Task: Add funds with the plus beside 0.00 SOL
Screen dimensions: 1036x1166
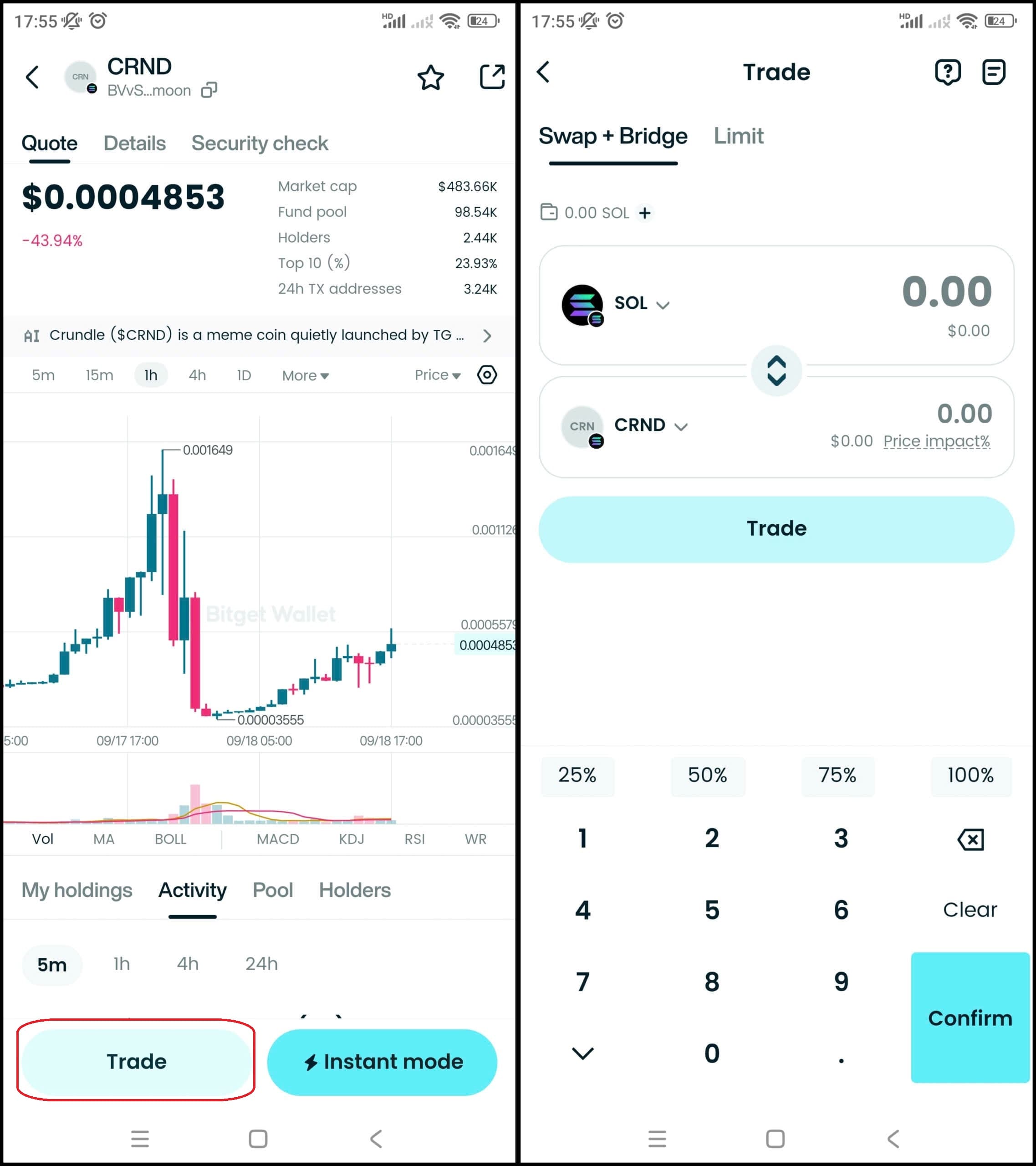Action: click(645, 213)
